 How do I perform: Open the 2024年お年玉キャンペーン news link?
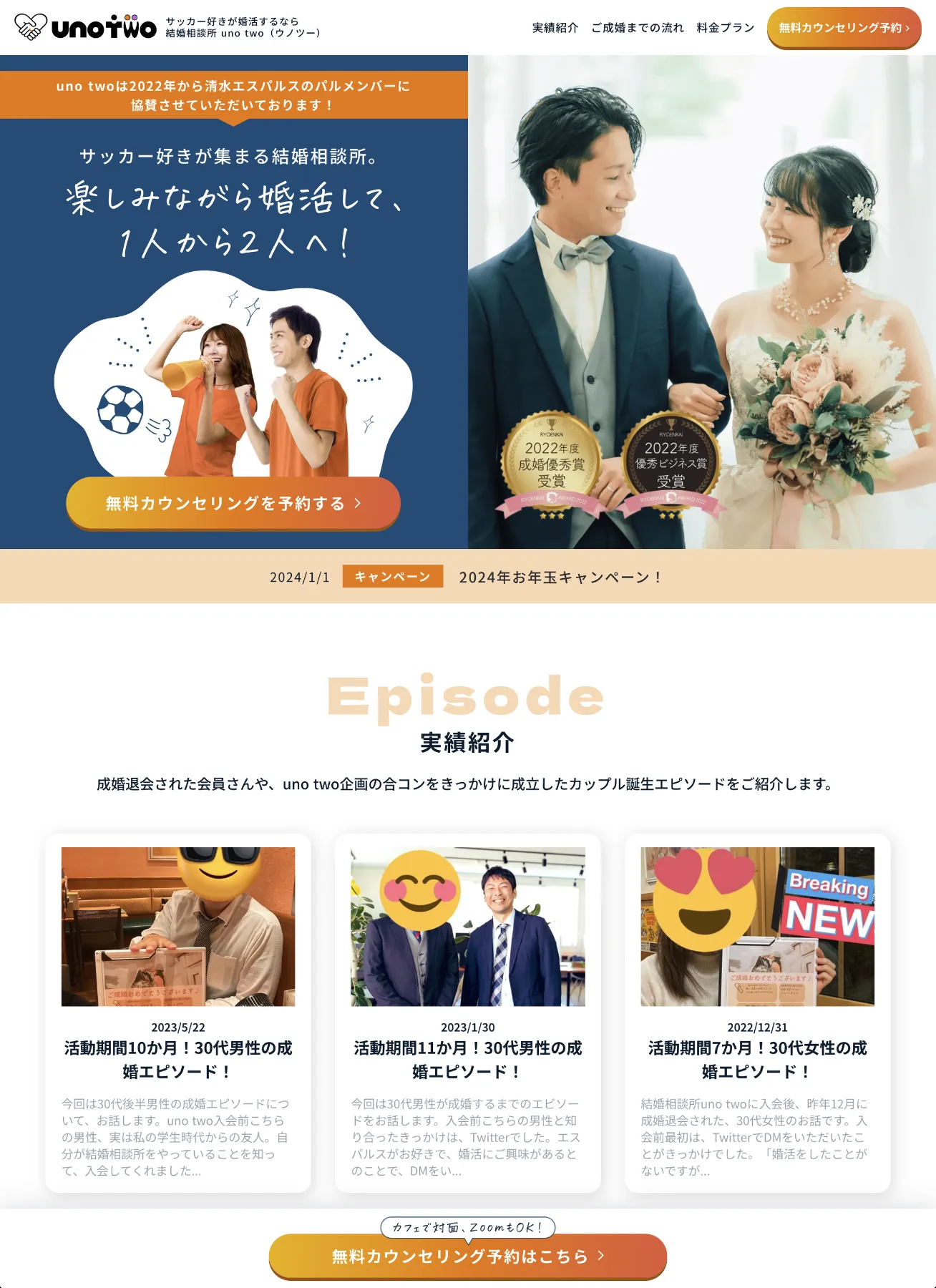coord(561,577)
